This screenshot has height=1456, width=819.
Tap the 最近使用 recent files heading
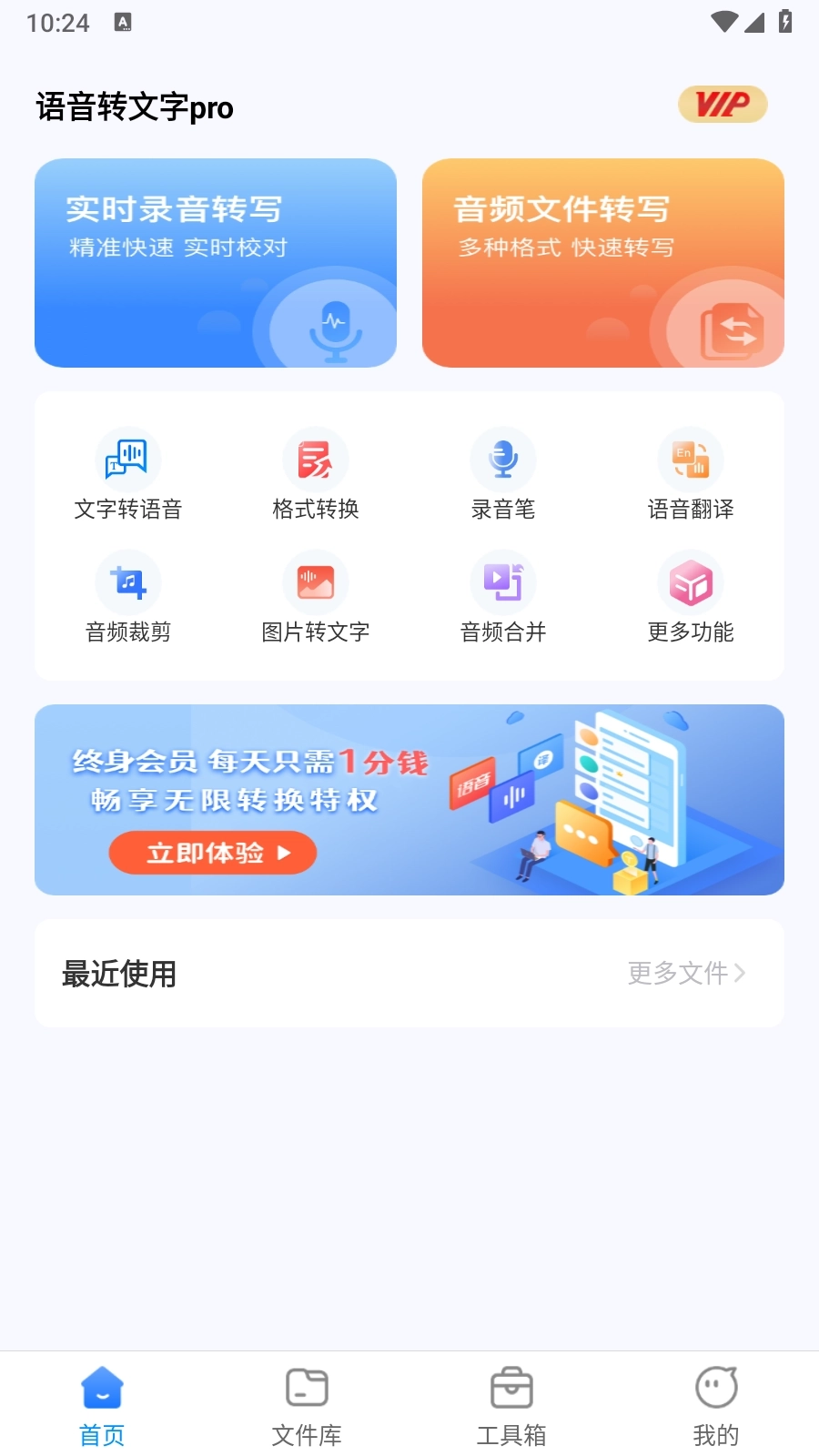tap(119, 973)
